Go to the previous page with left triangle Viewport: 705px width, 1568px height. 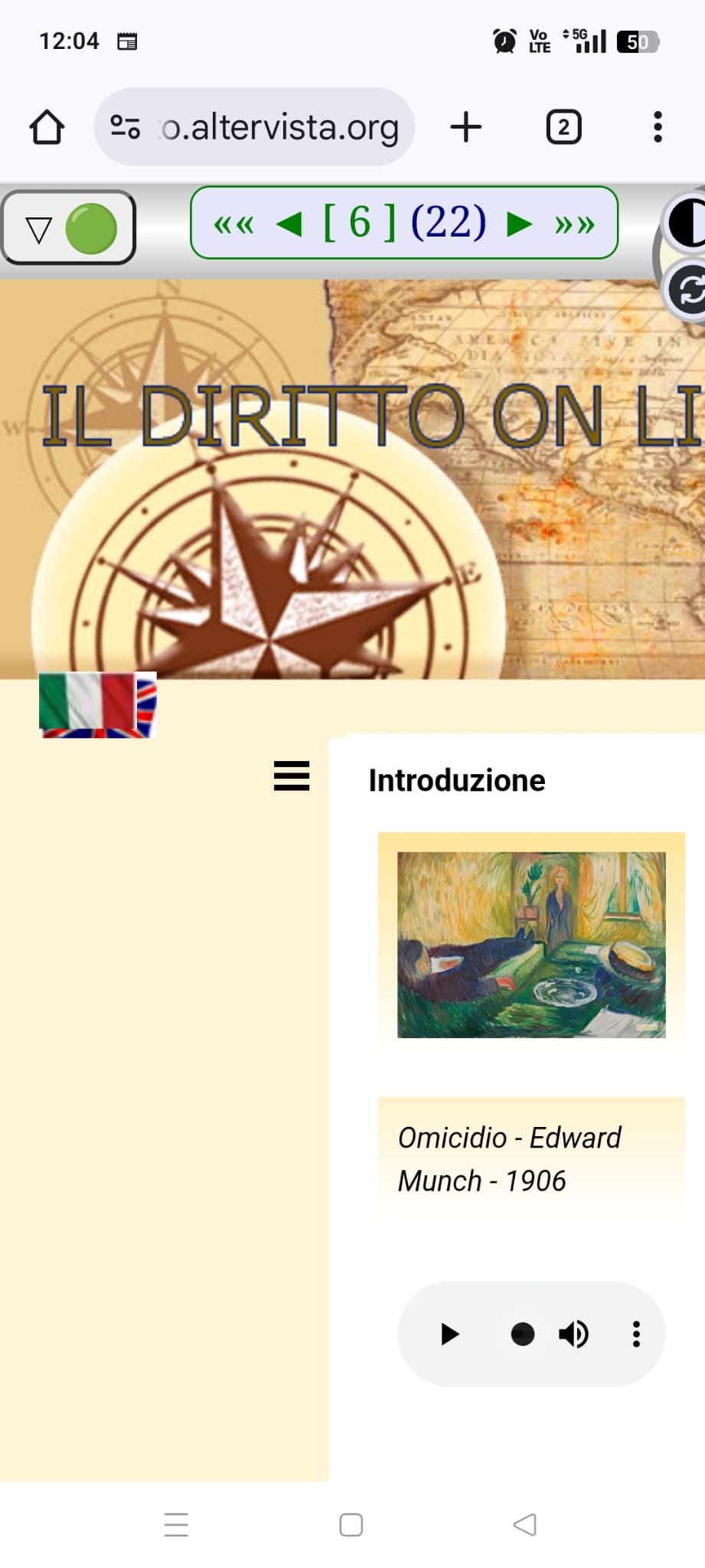[289, 224]
